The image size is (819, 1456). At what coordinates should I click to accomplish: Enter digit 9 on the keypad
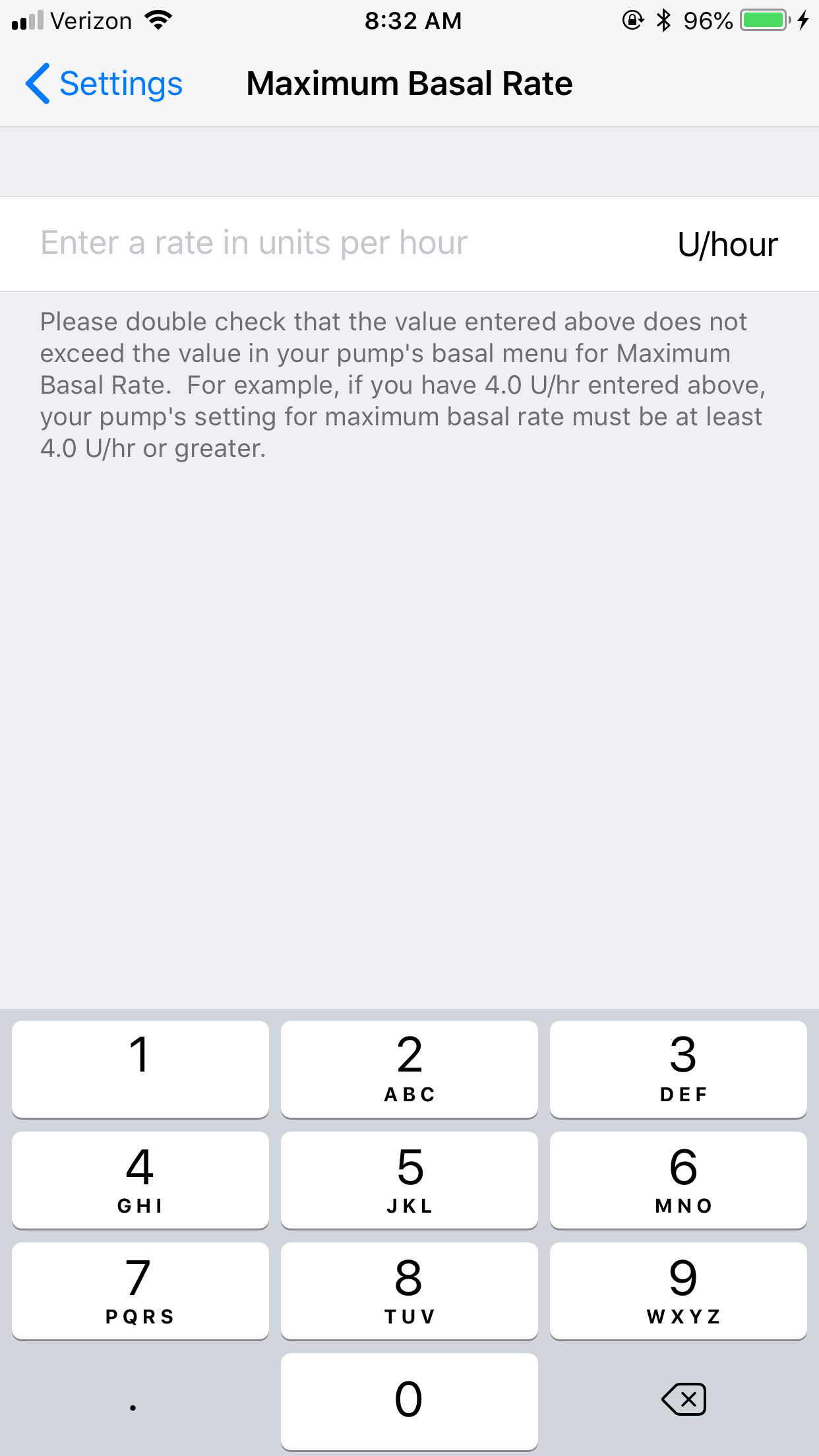pos(679,1290)
